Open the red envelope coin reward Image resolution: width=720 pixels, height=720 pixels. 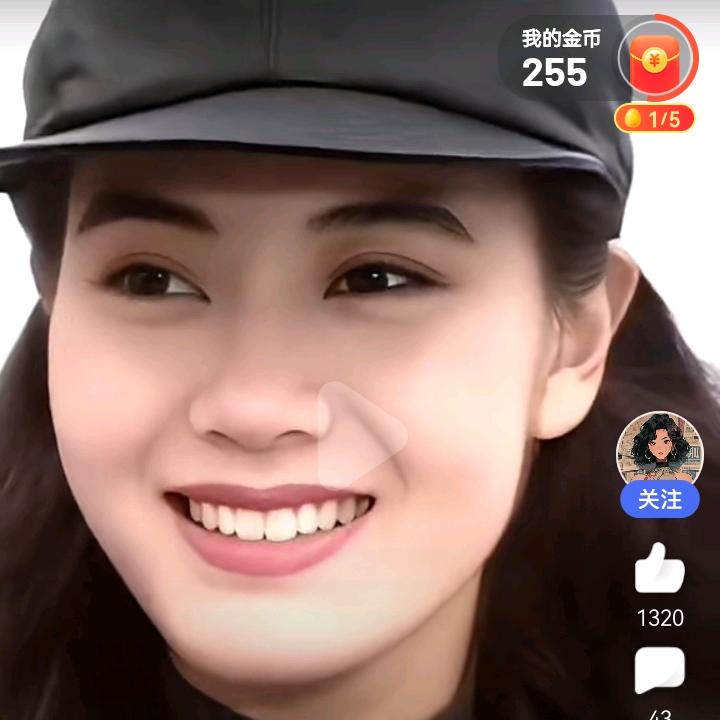click(656, 60)
